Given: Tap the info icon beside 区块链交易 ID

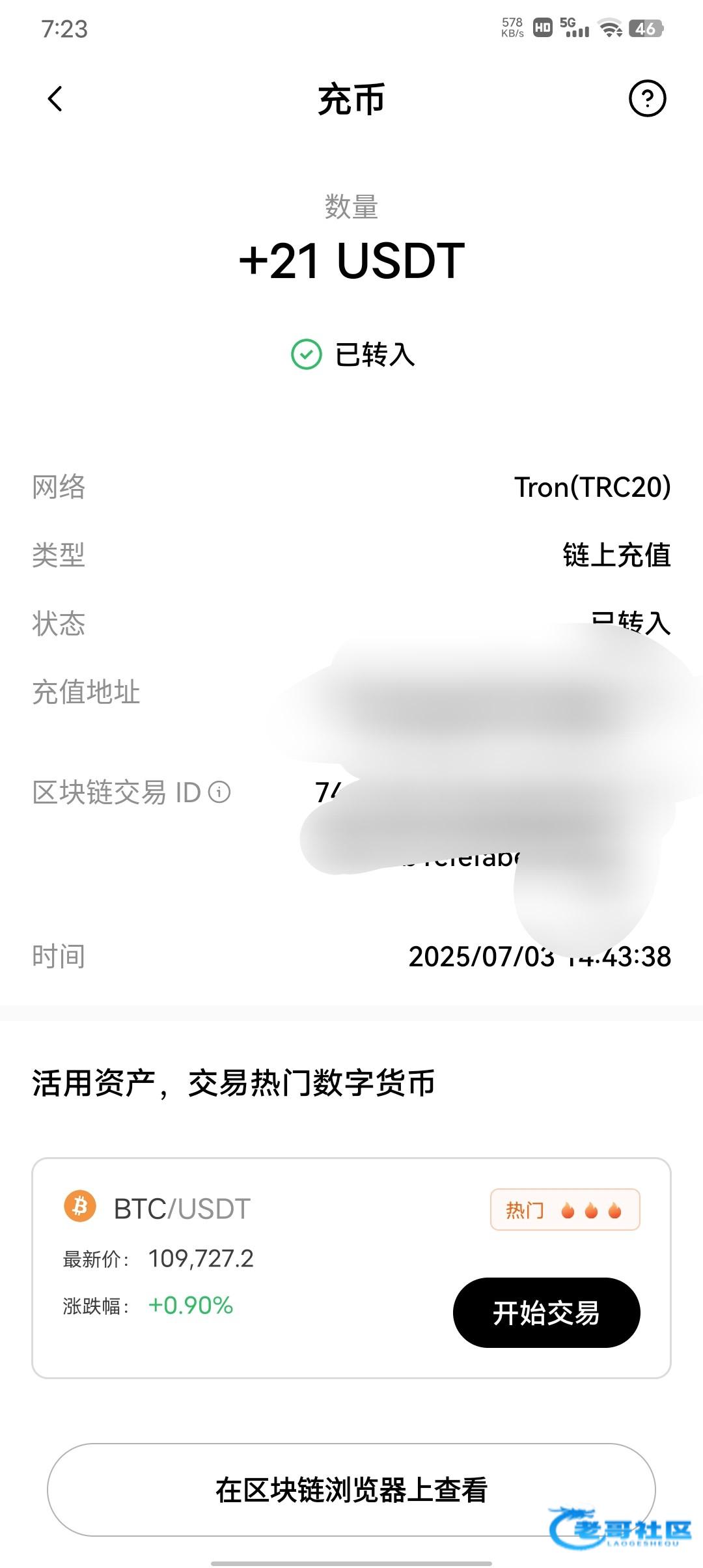Looking at the screenshot, I should point(219,792).
